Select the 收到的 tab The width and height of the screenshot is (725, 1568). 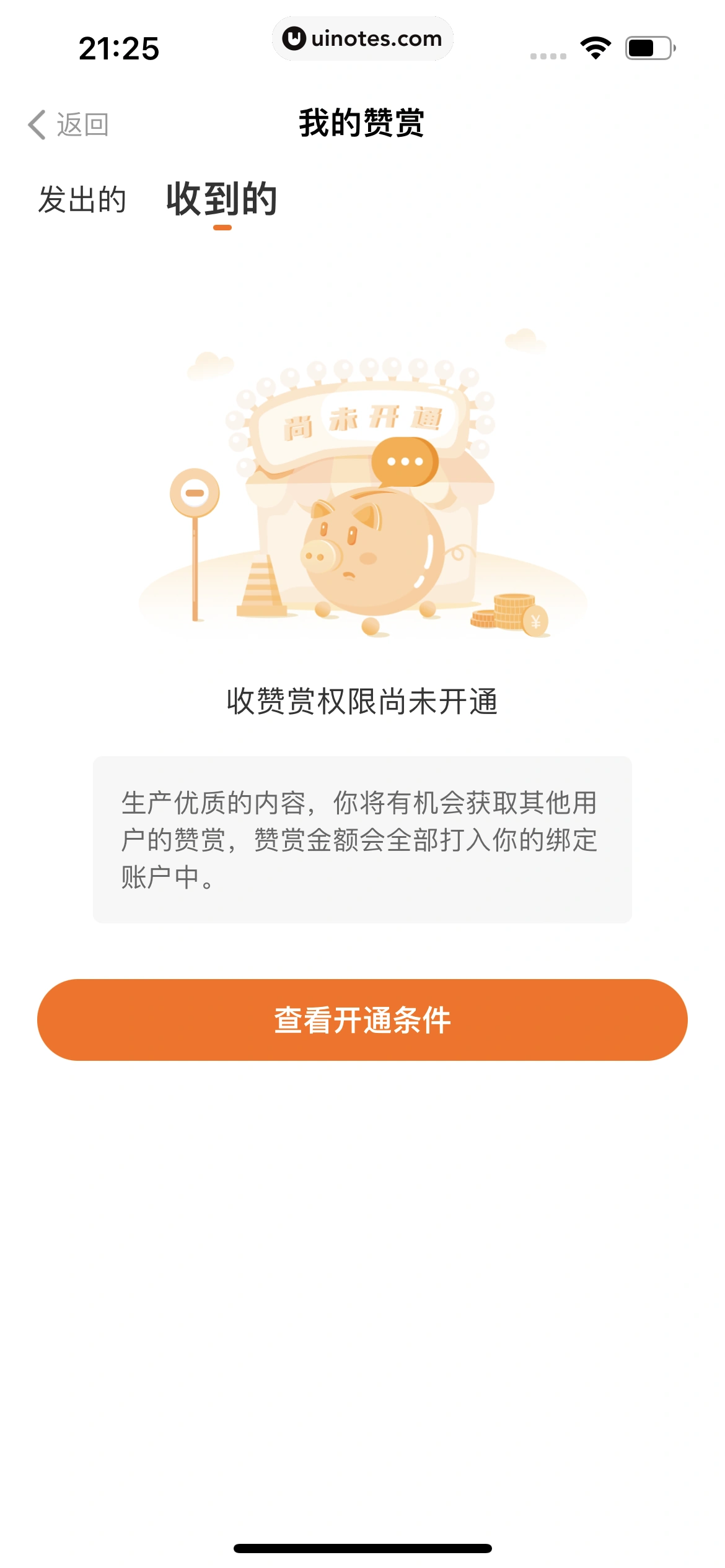point(222,199)
